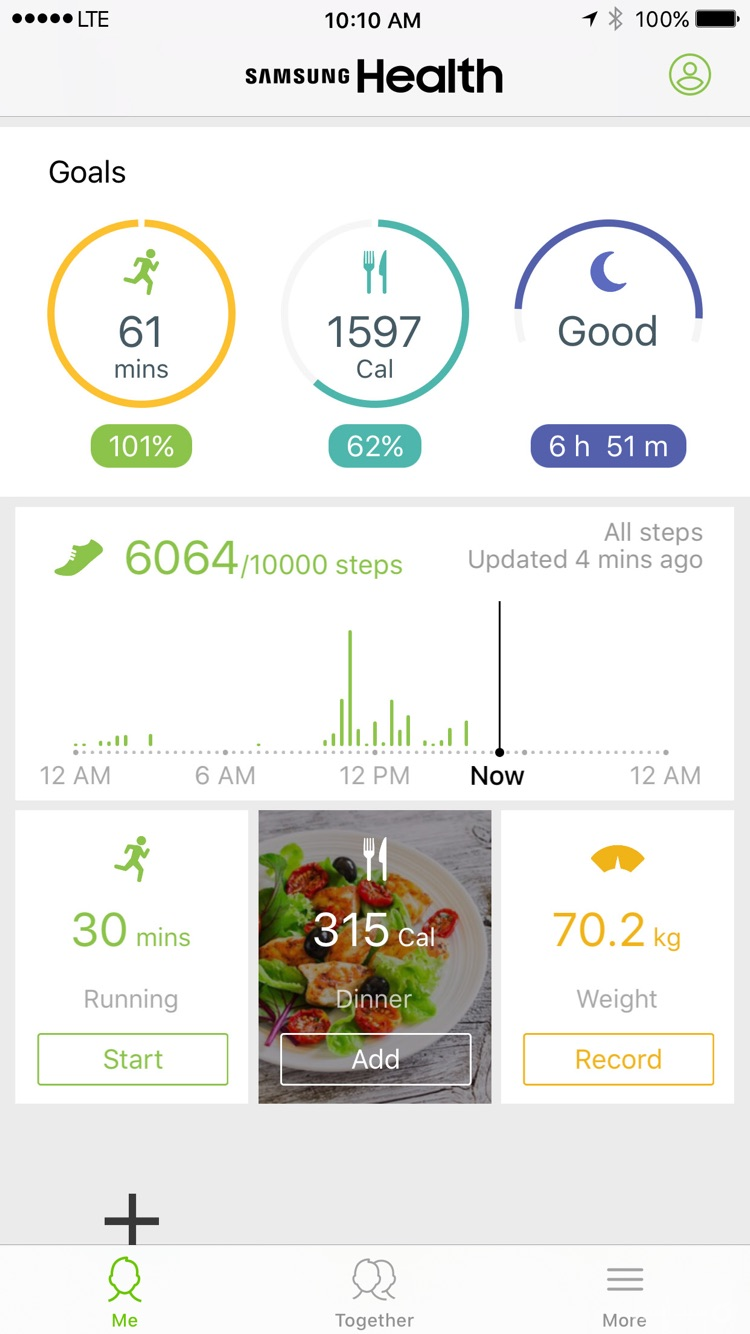Open the yellow weight scale icon

point(617,858)
